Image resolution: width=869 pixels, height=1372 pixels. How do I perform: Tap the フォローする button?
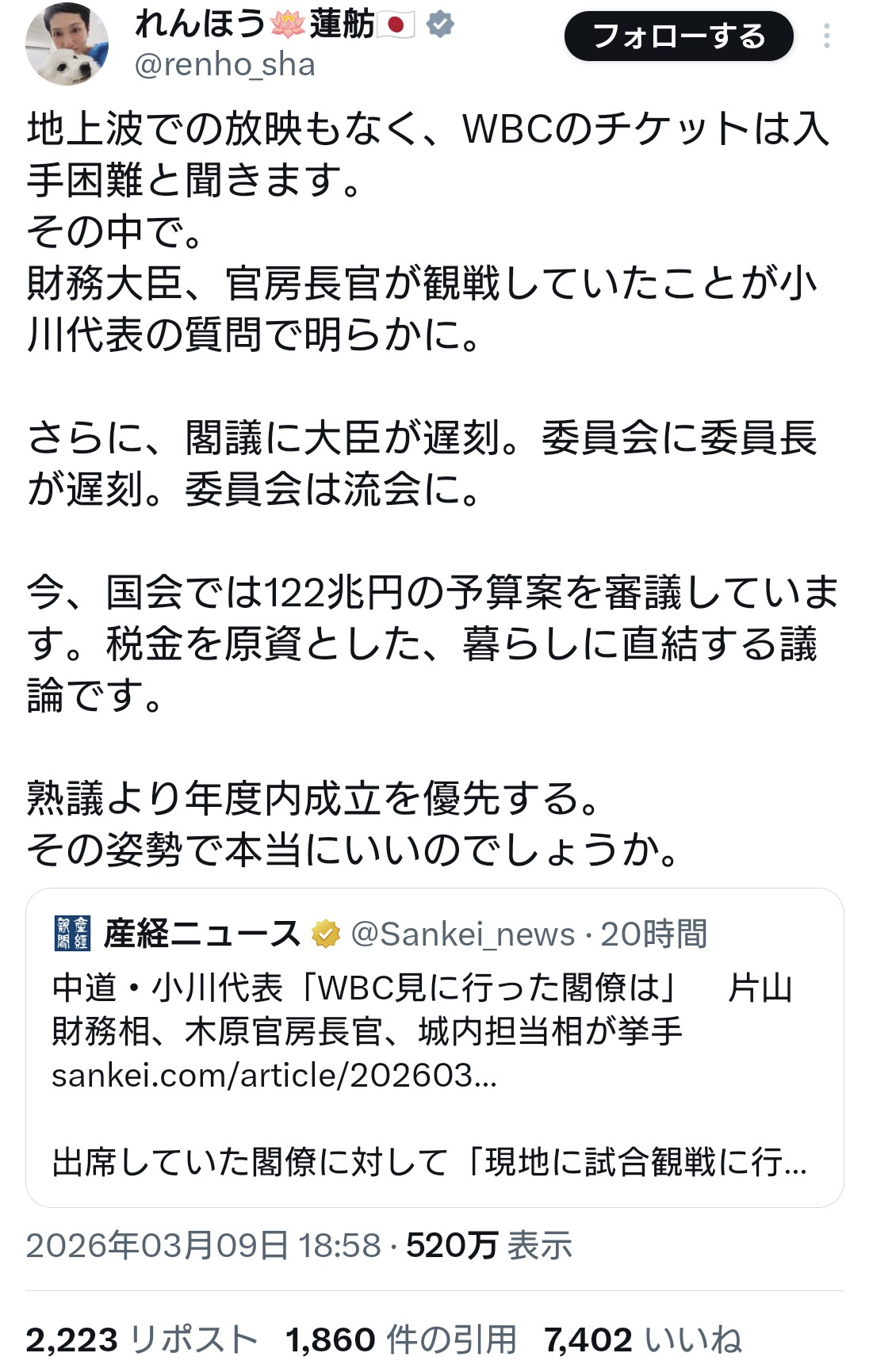[678, 36]
